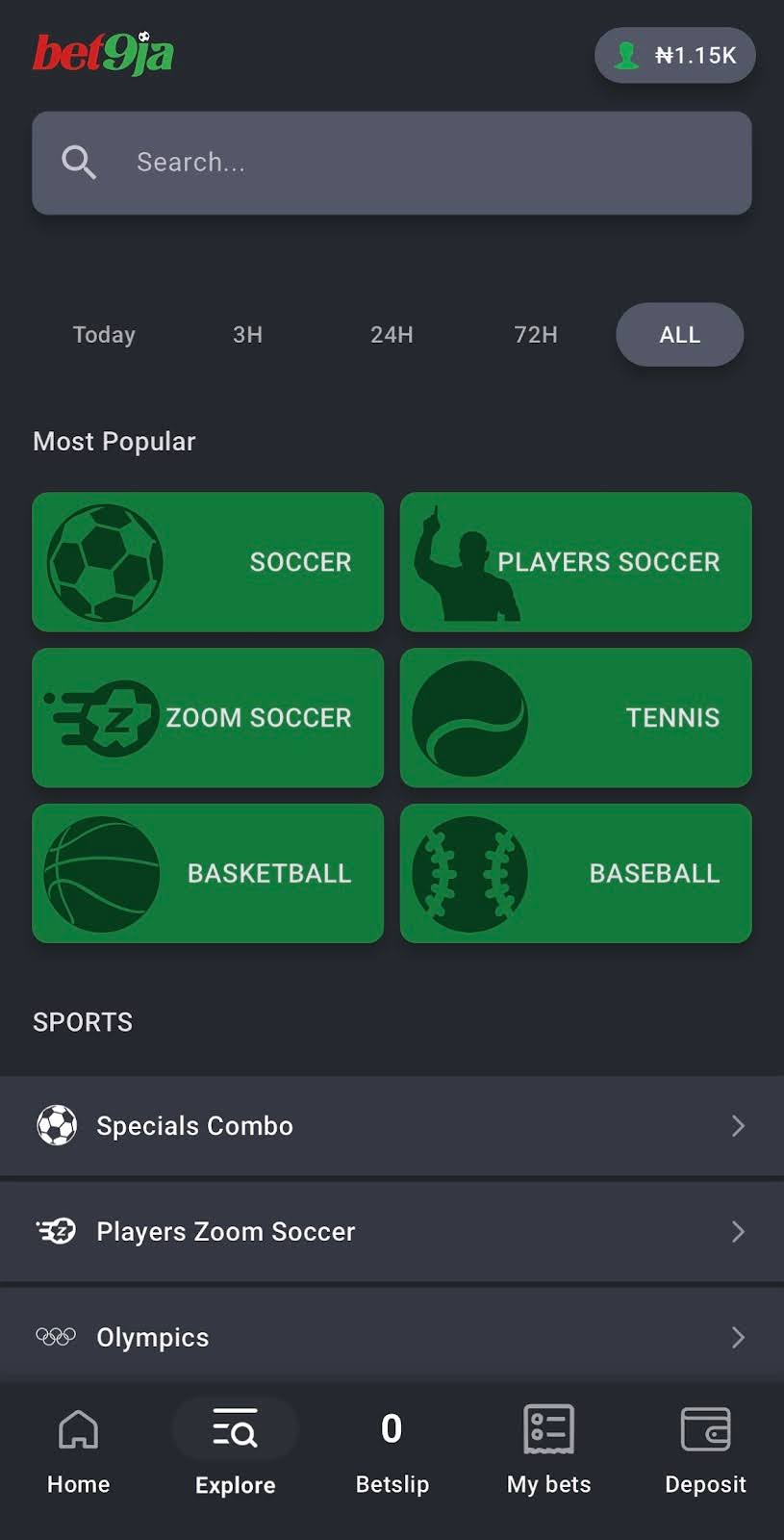Open the Betslip
The width and height of the screenshot is (784, 1540).
(x=392, y=1450)
